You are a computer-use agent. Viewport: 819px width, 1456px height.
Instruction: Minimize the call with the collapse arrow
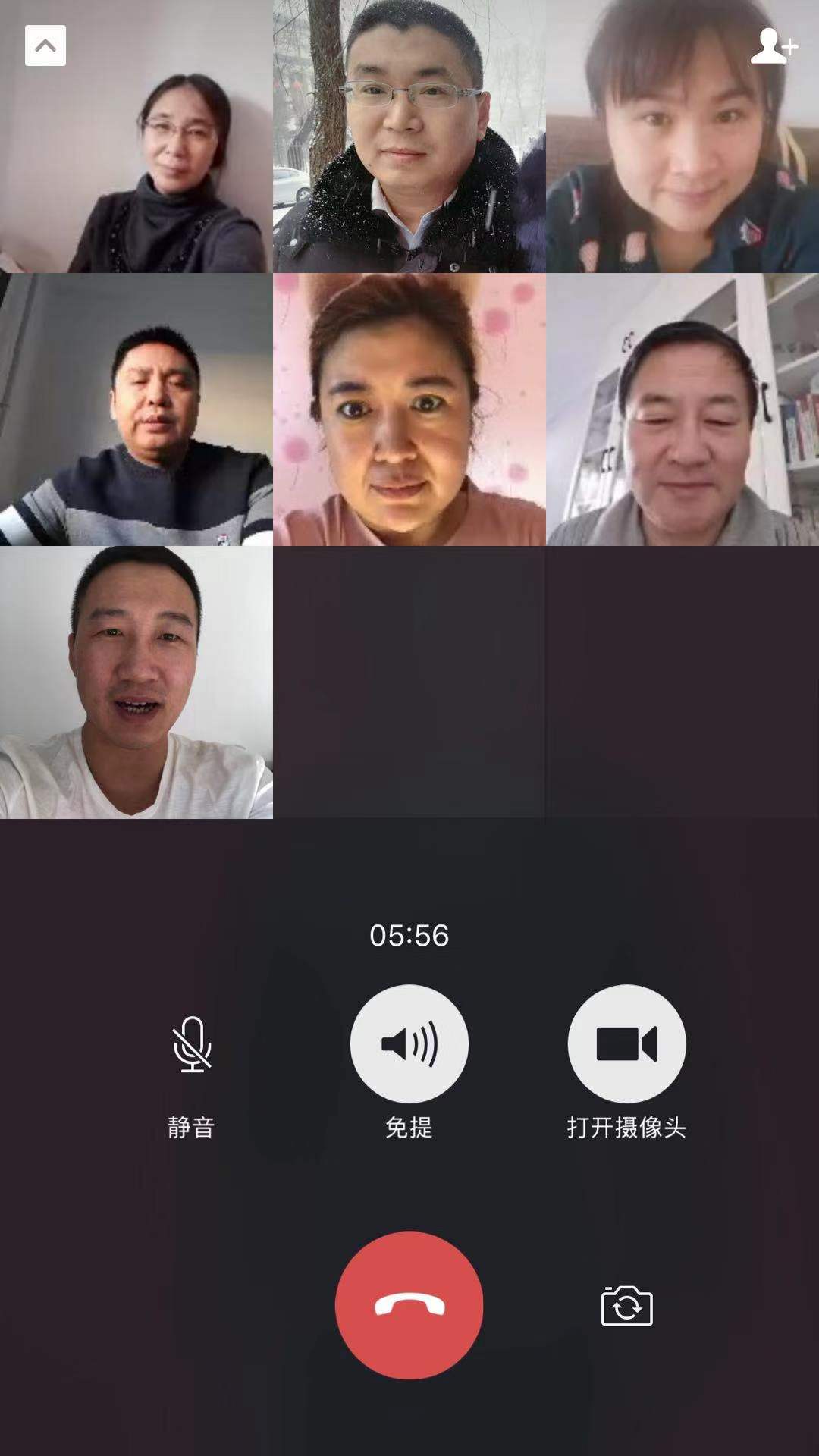click(x=45, y=45)
